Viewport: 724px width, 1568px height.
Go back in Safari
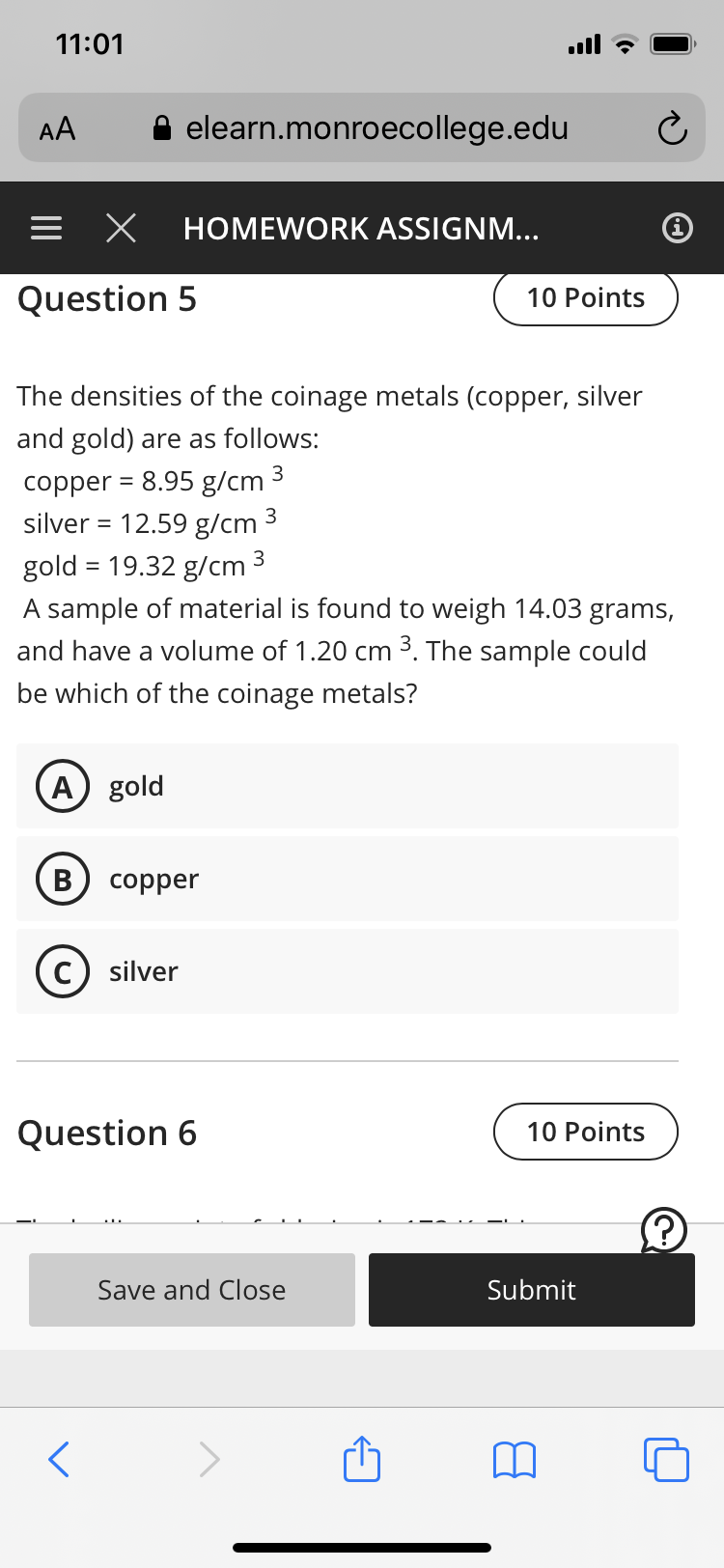click(x=59, y=1459)
